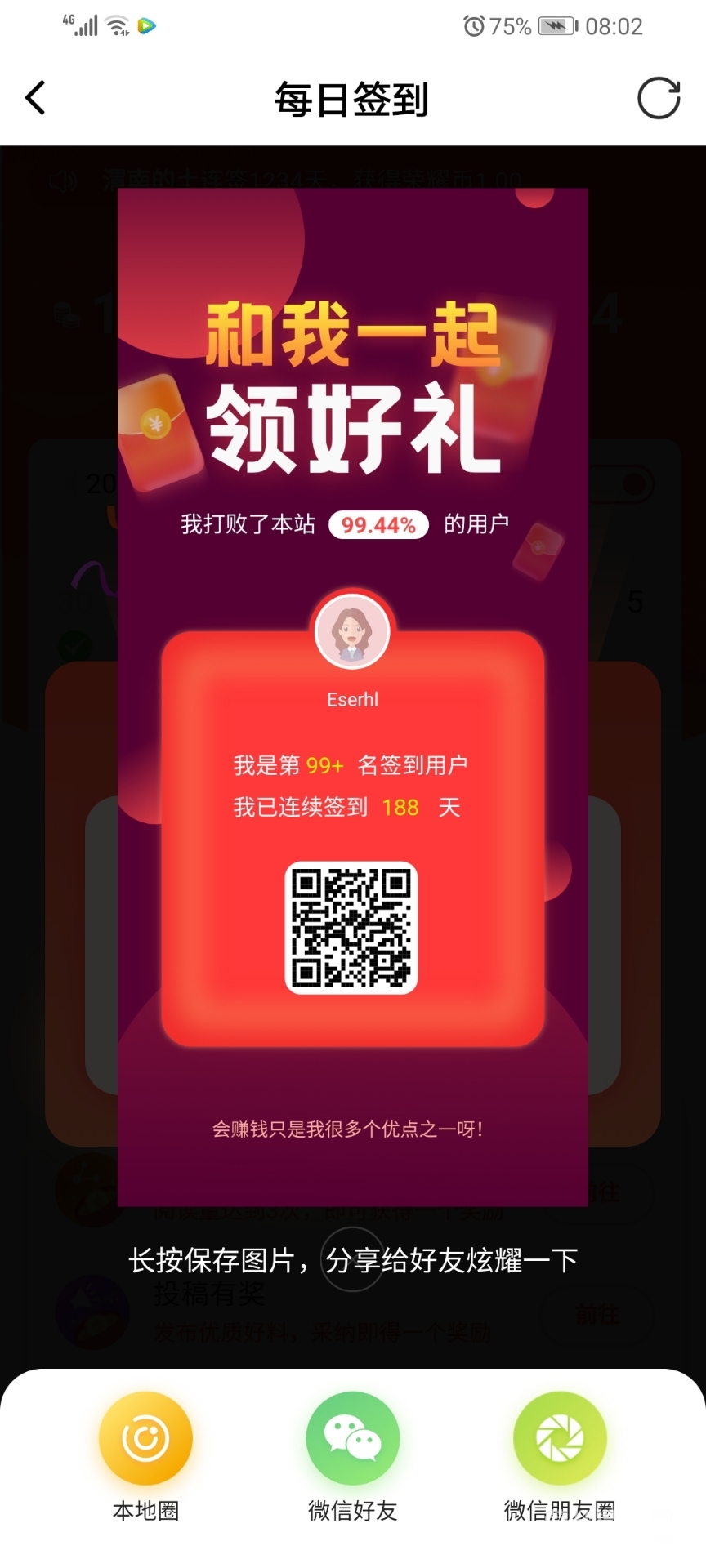Share the poster to 微信朋友圈

click(x=560, y=1439)
